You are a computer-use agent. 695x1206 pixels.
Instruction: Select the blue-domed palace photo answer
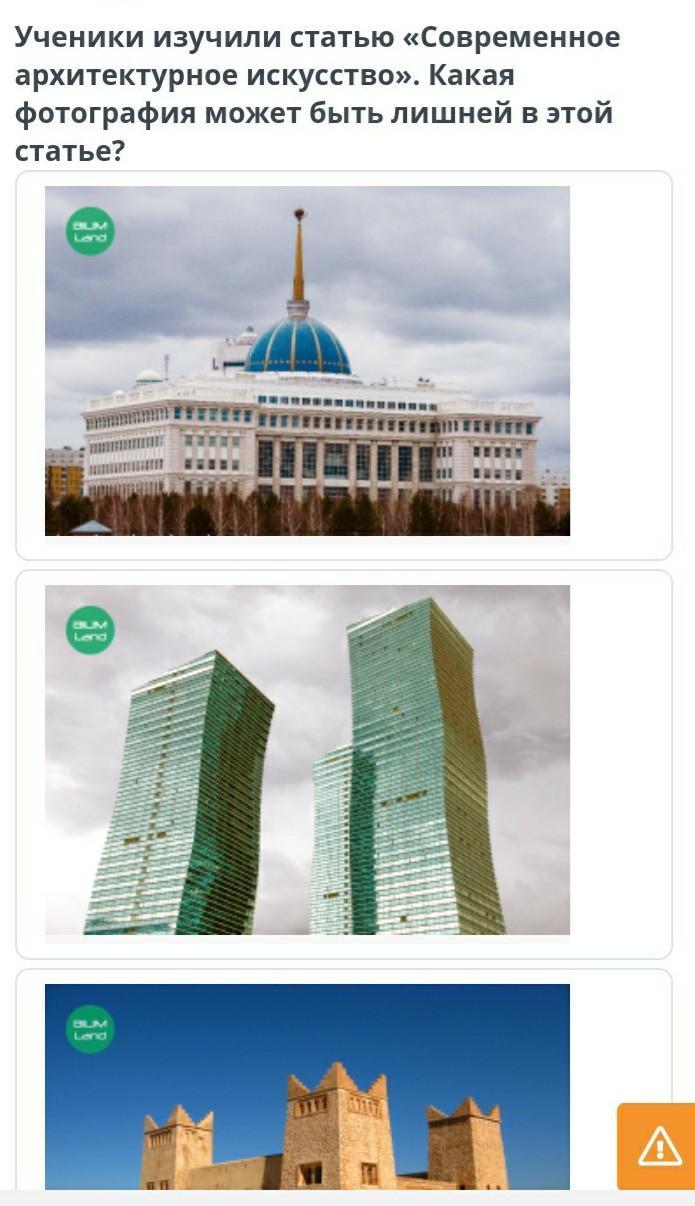307,361
